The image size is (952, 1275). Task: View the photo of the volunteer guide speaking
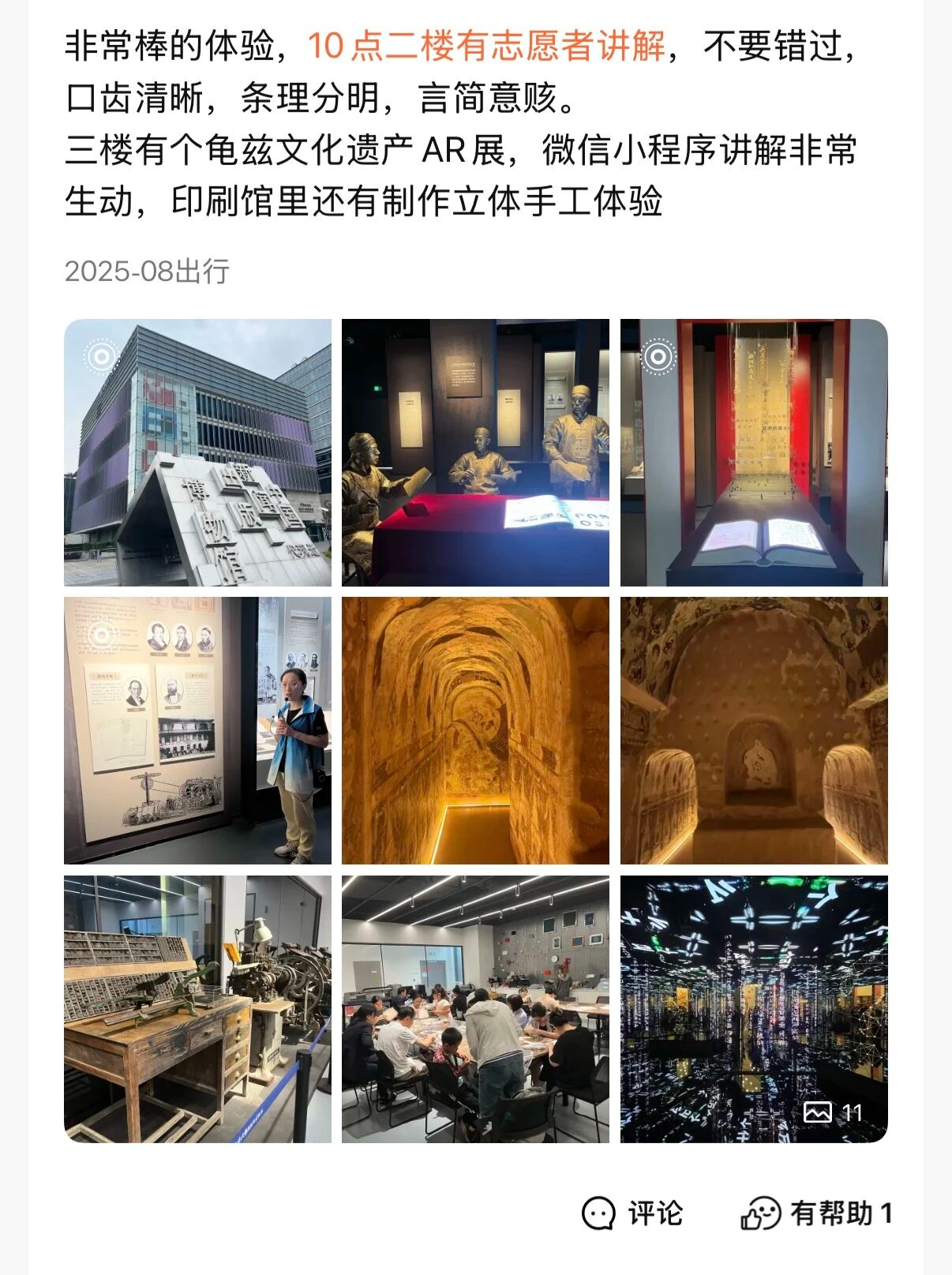click(197, 730)
